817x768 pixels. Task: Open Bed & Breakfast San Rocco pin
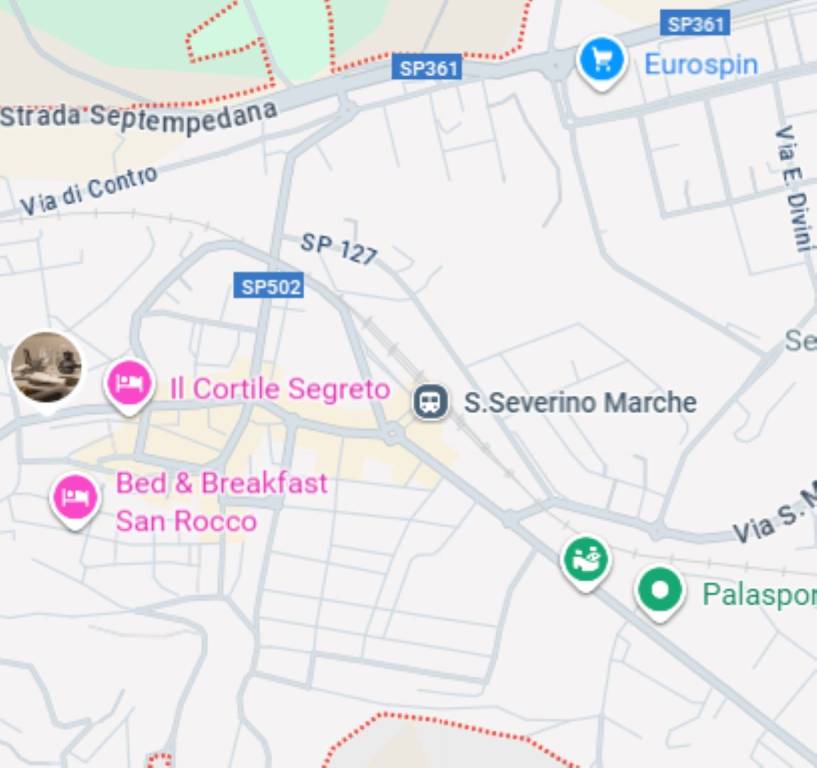(76, 497)
